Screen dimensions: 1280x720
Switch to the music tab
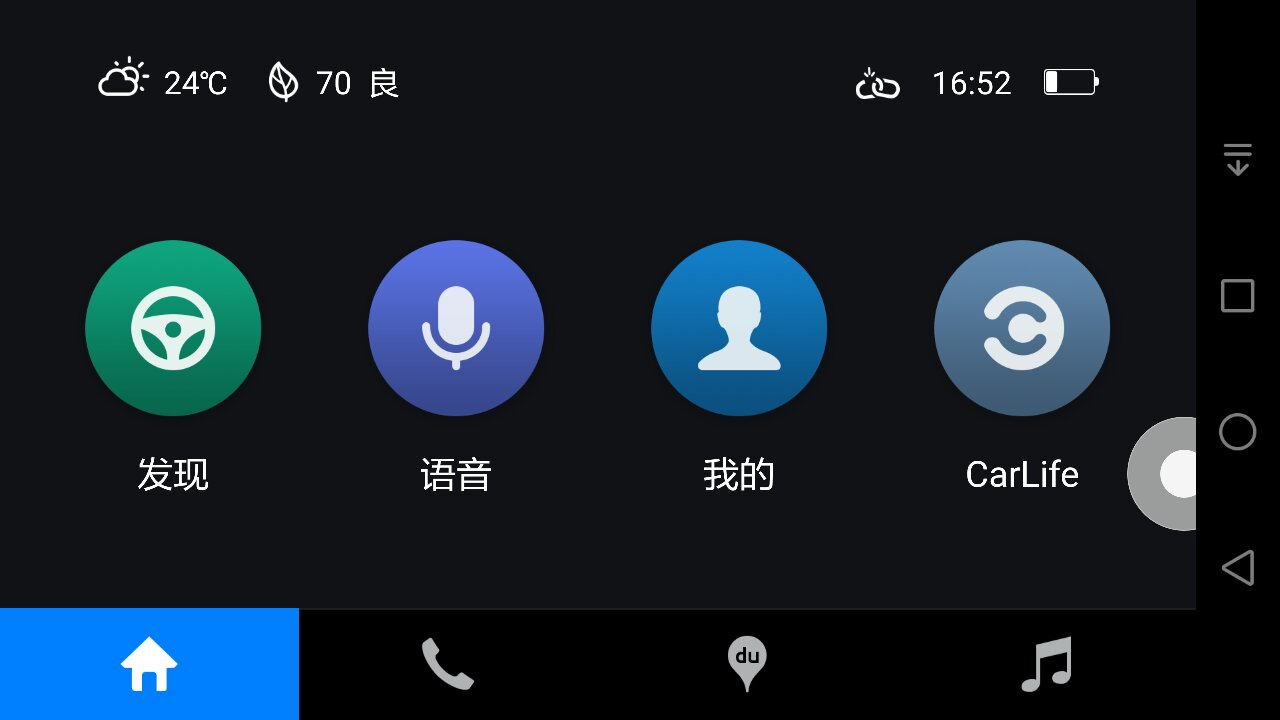click(1046, 664)
